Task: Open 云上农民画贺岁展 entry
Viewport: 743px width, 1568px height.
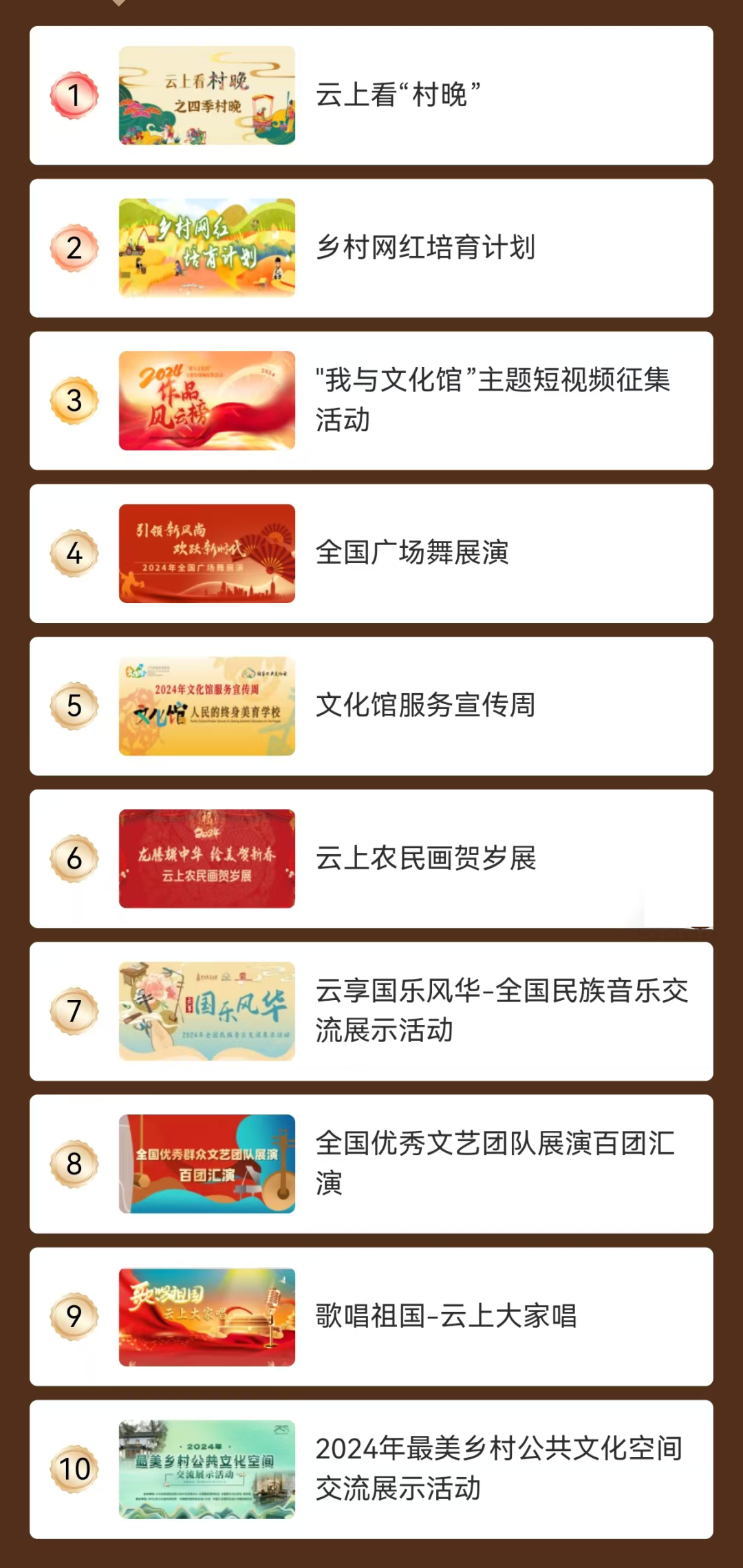Action: pos(425,858)
